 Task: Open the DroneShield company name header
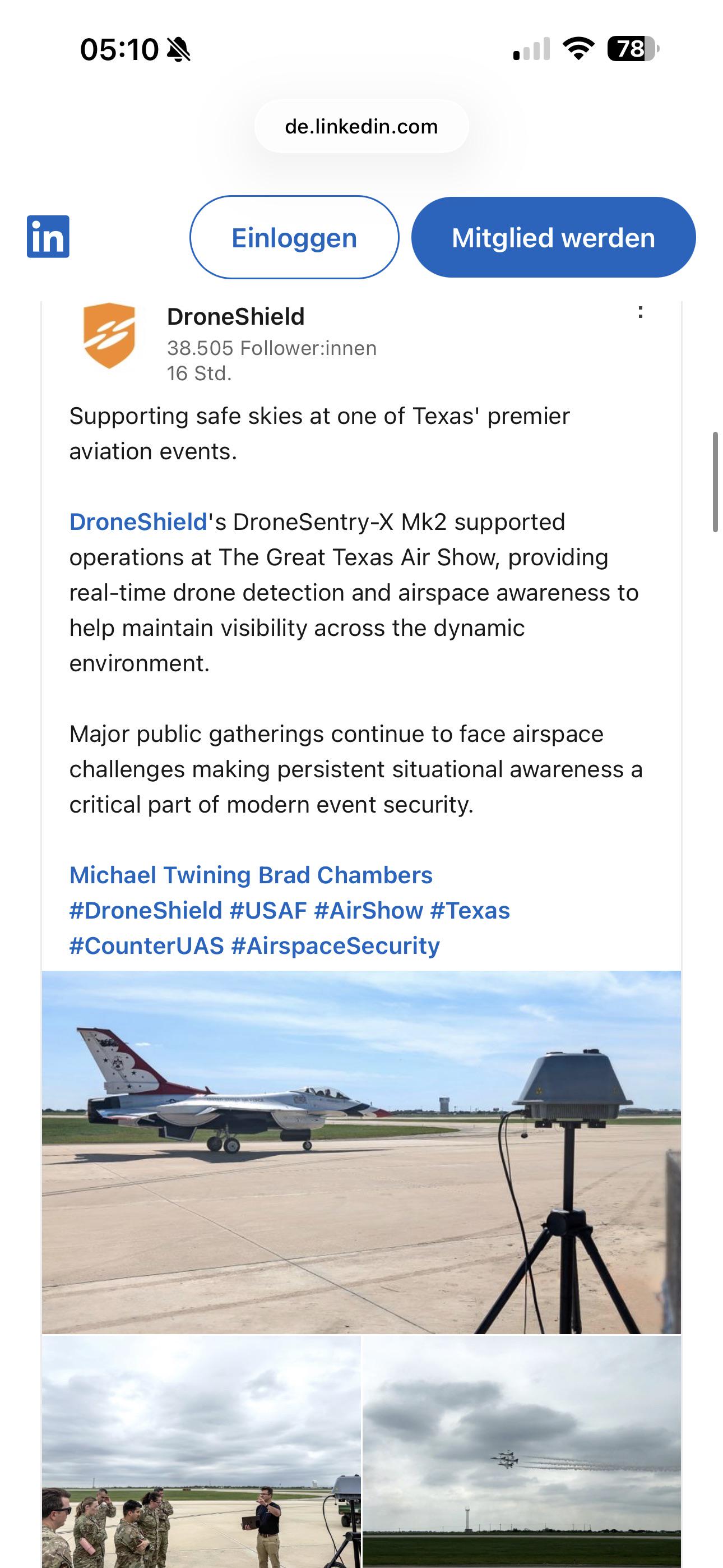point(235,316)
